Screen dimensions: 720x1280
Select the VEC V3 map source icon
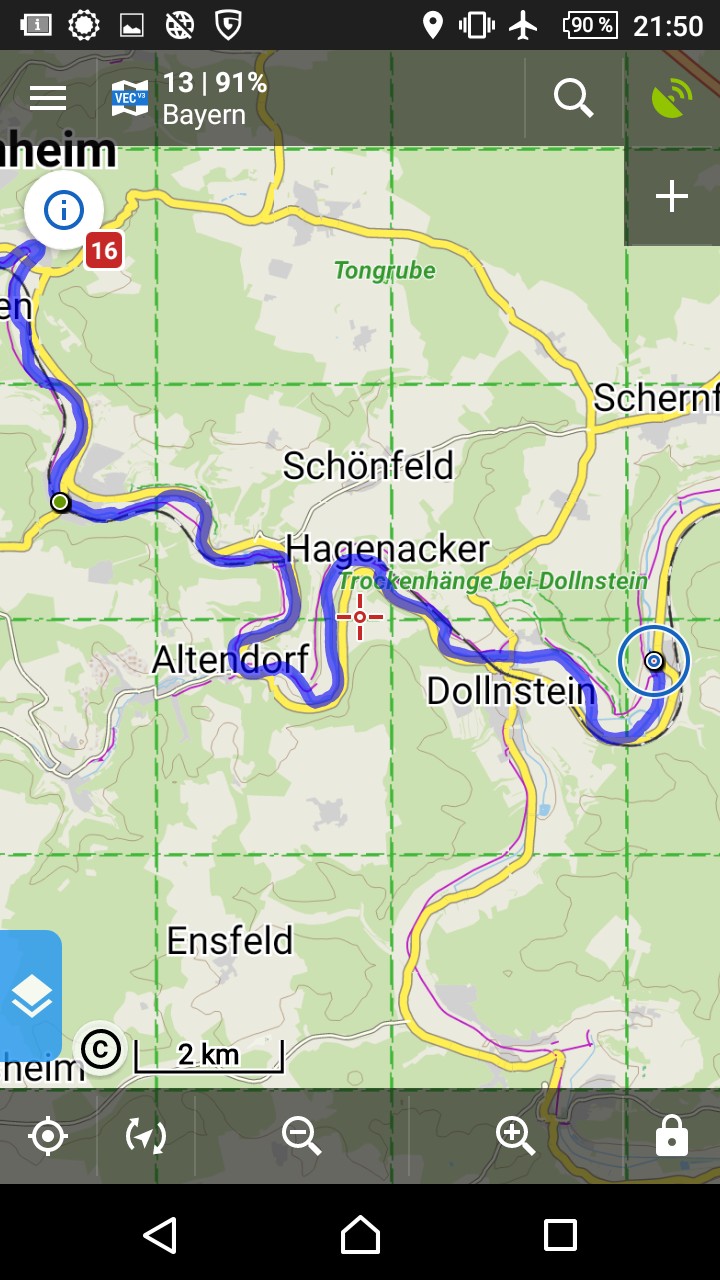pyautogui.click(x=128, y=97)
